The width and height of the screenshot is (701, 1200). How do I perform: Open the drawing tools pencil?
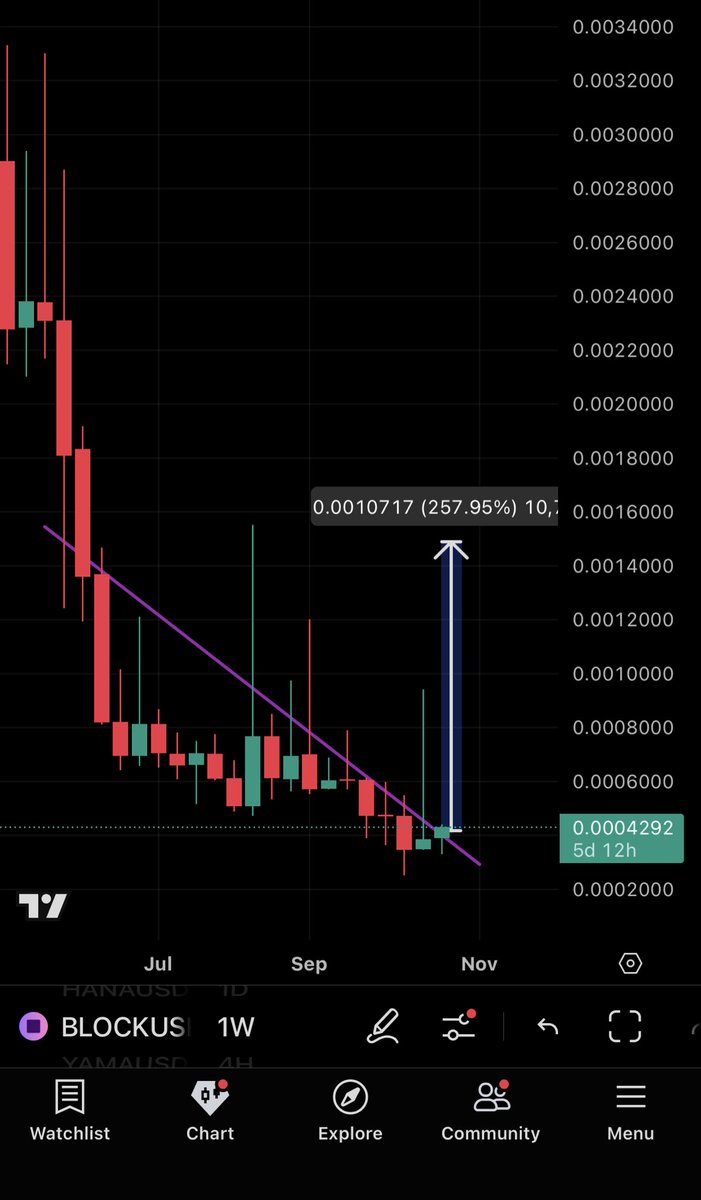pyautogui.click(x=383, y=1026)
